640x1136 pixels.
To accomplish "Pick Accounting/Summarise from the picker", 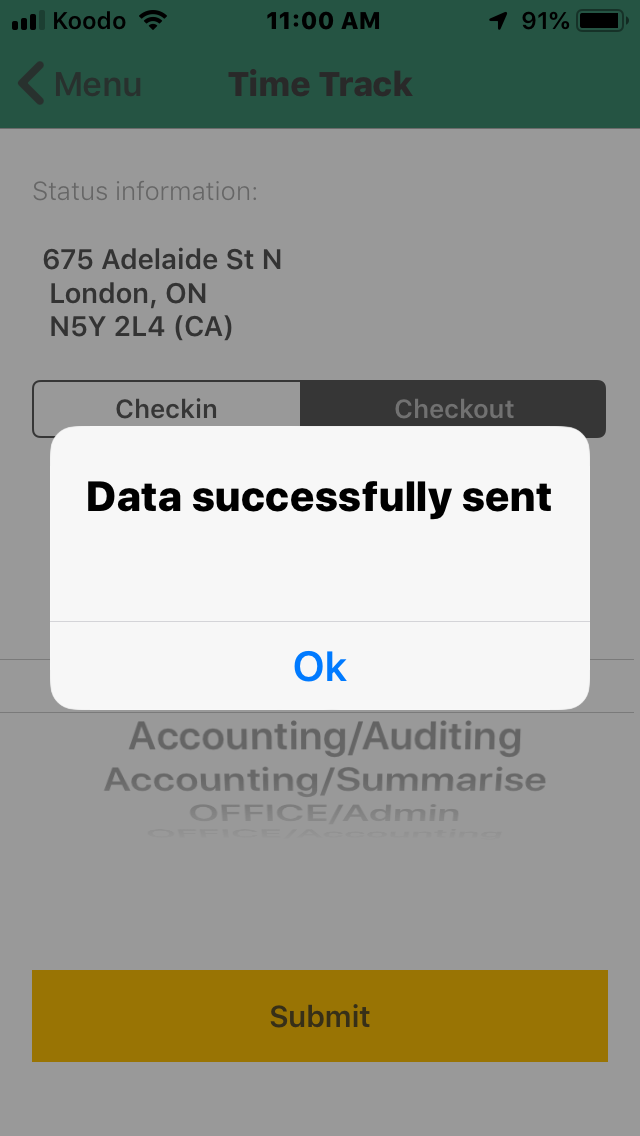I will tap(325, 780).
